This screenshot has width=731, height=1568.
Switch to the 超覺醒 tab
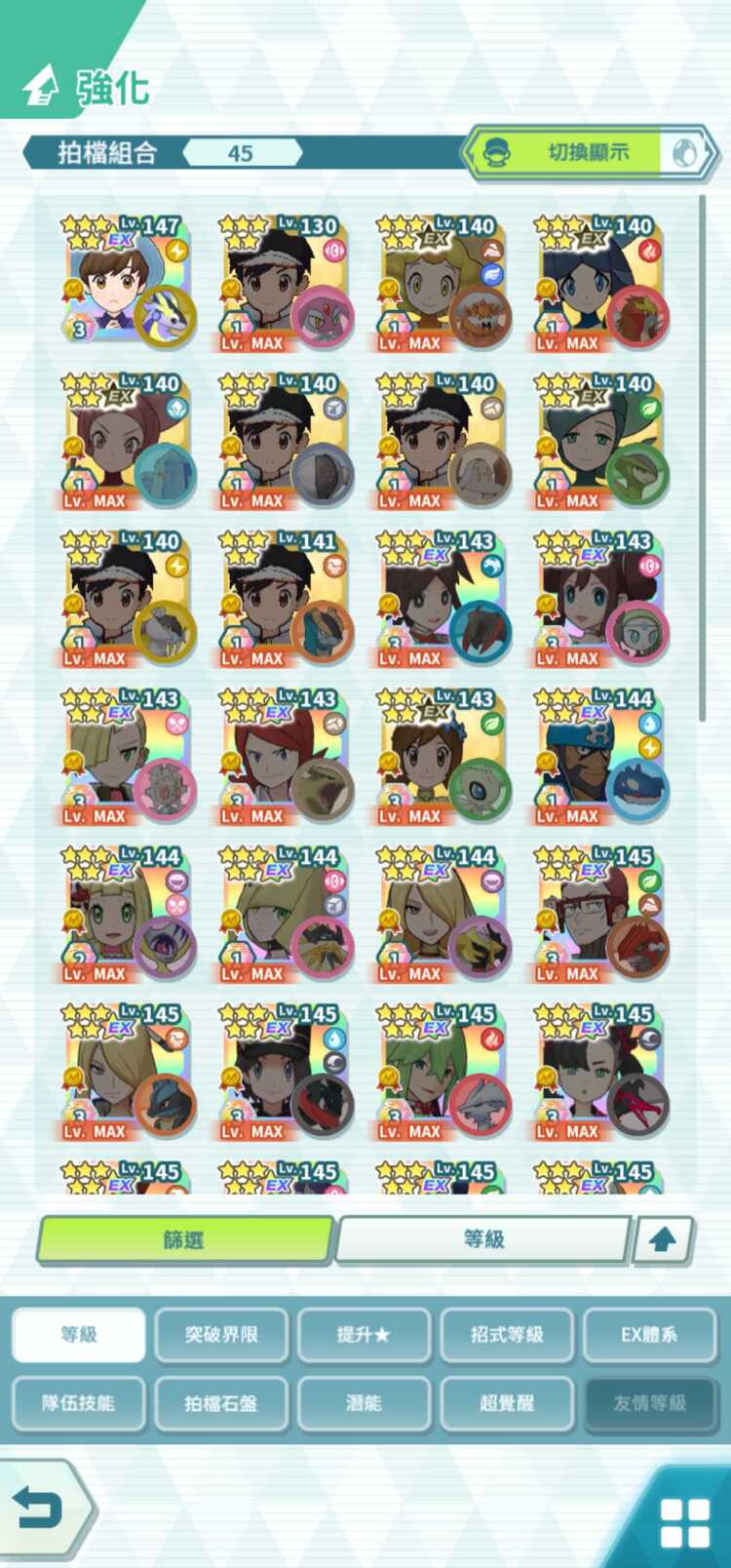click(x=507, y=1403)
